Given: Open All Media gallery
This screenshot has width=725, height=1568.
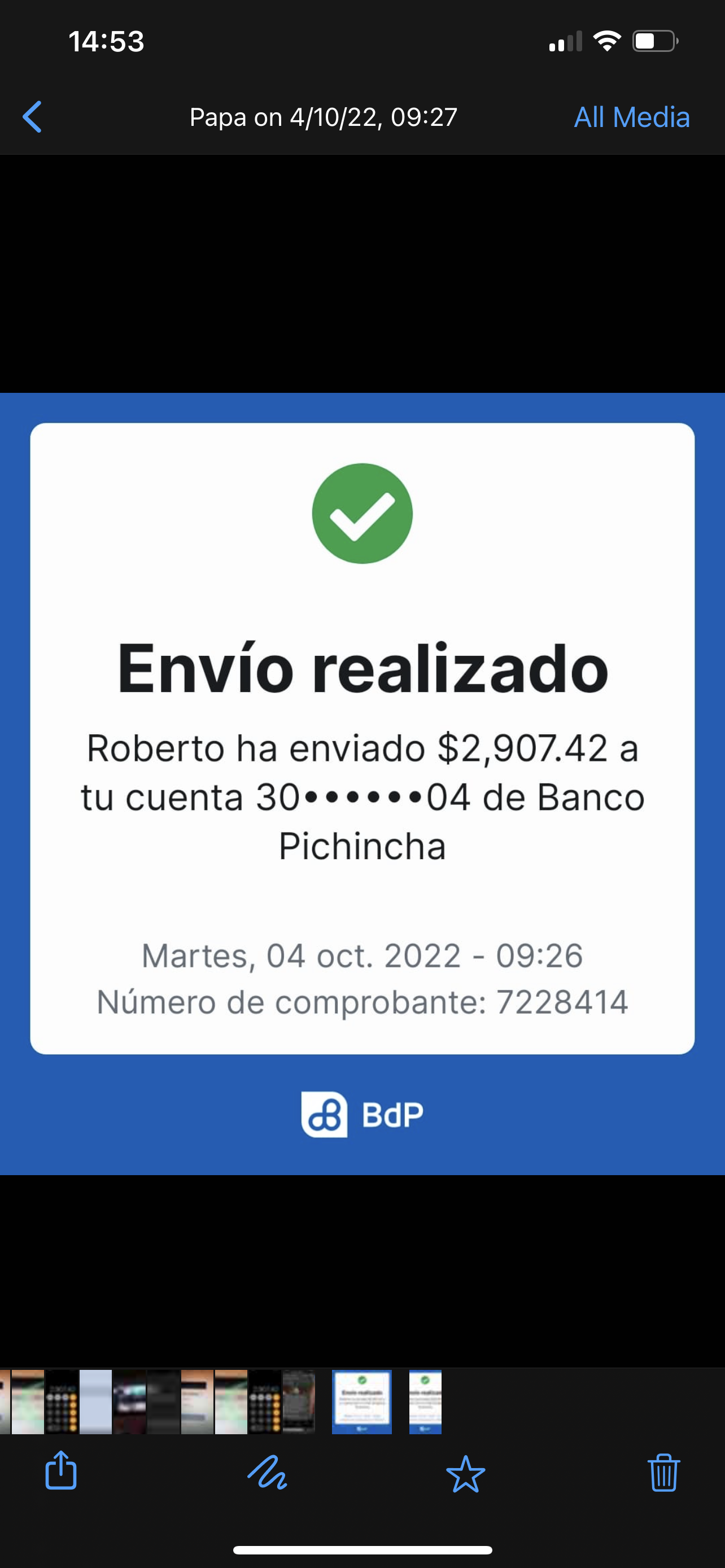Looking at the screenshot, I should click(631, 117).
